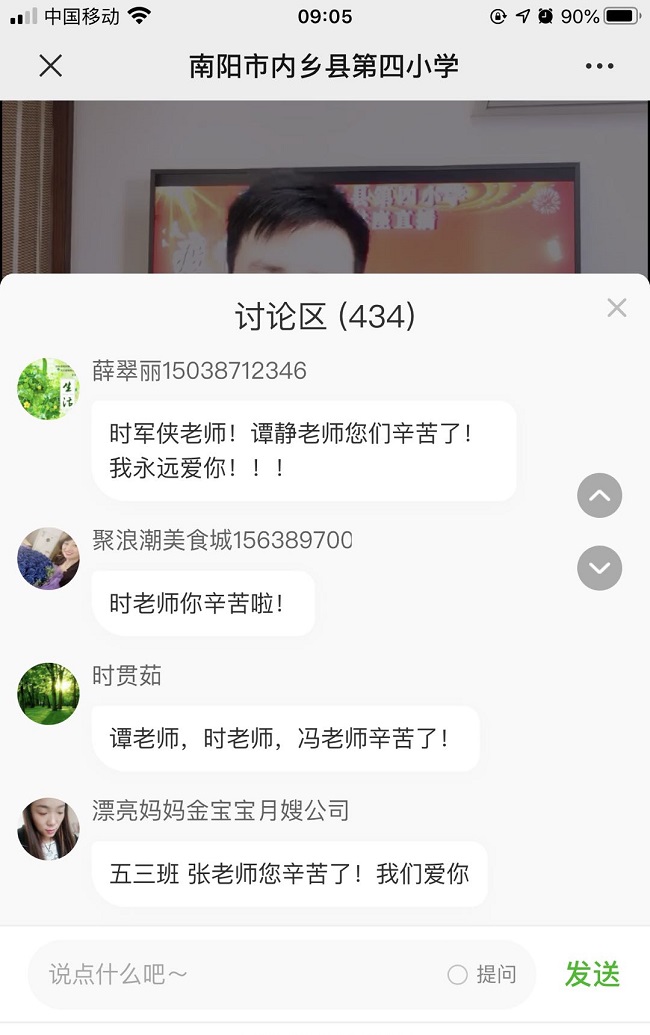Select the 提问 question option

482,974
